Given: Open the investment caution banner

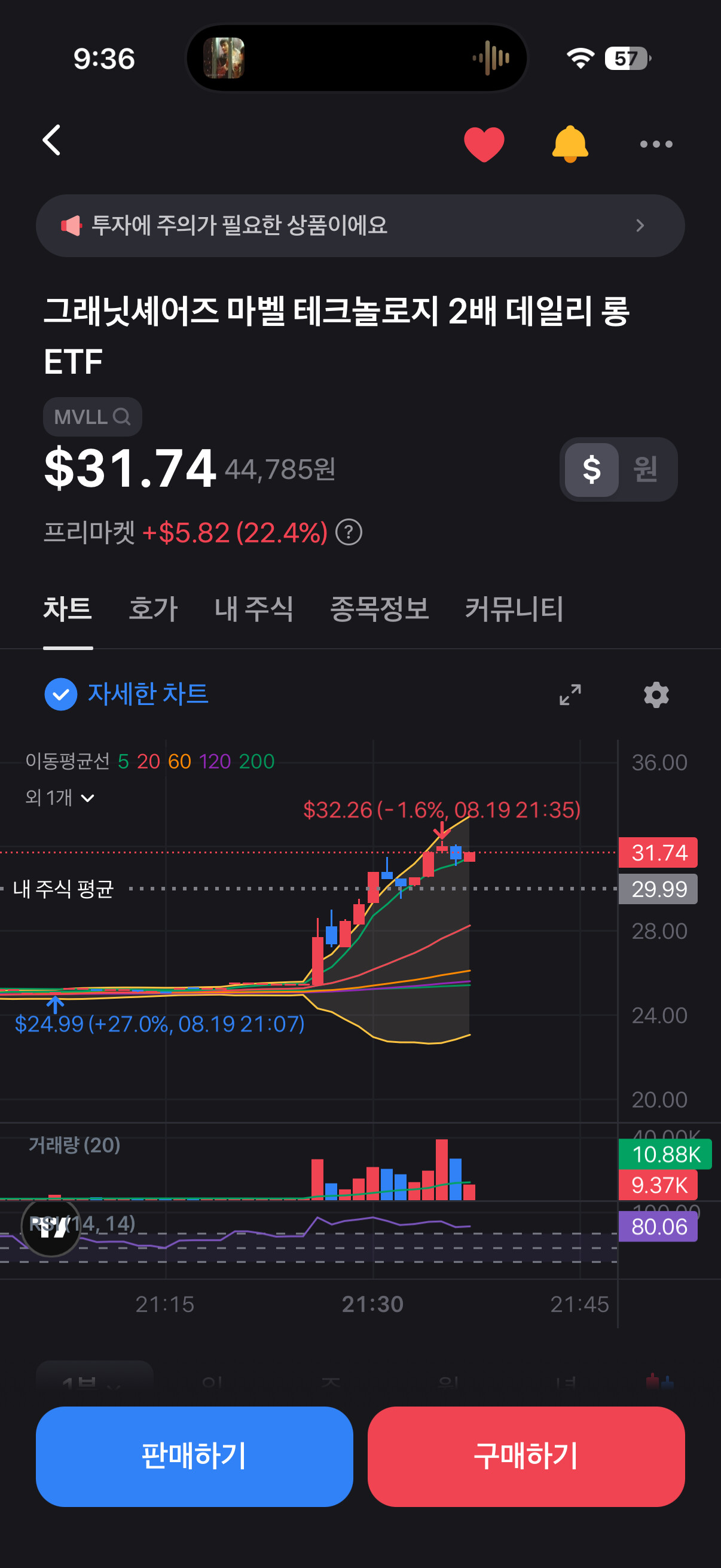Looking at the screenshot, I should [x=360, y=226].
